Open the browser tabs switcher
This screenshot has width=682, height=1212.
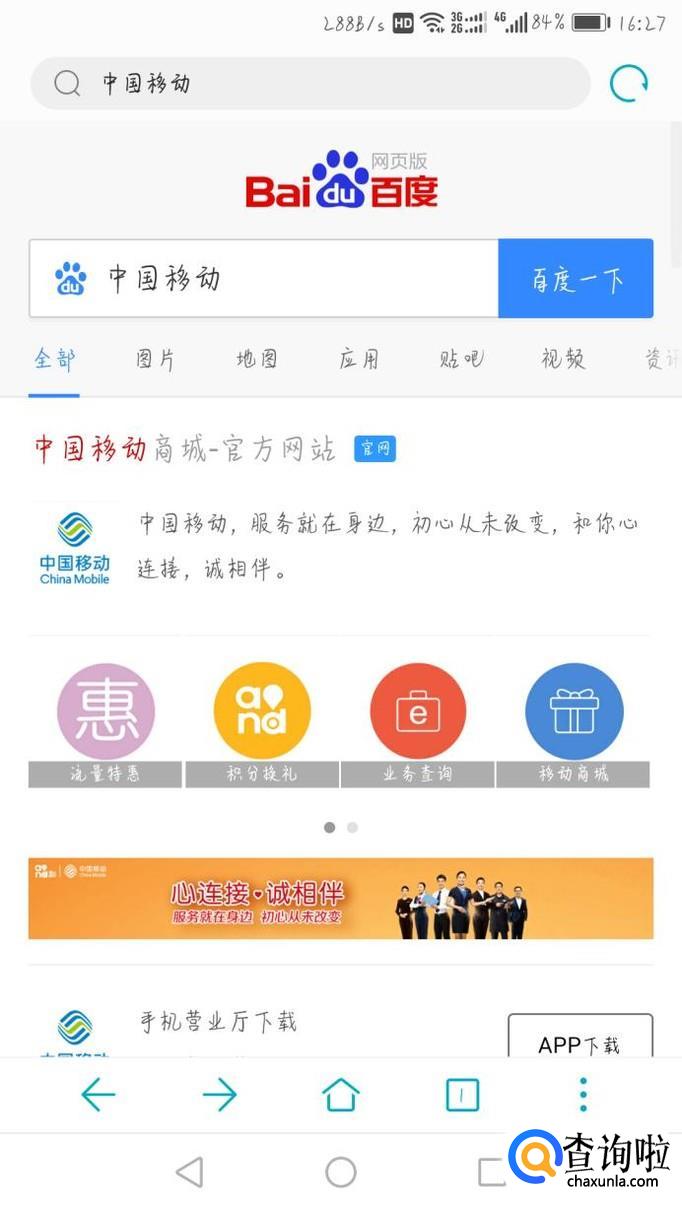coord(462,1095)
